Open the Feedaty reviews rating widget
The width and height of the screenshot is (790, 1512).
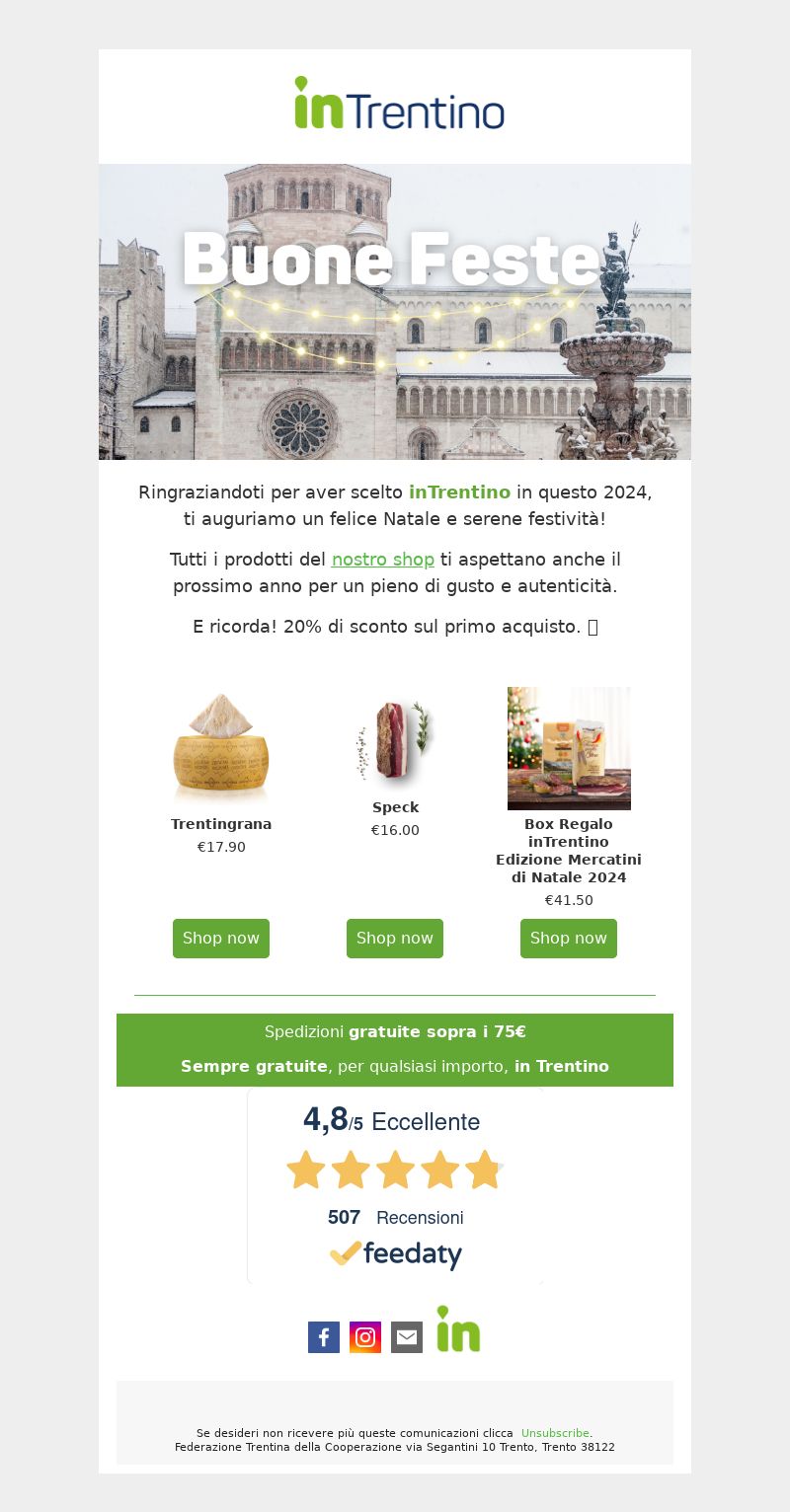[395, 1186]
